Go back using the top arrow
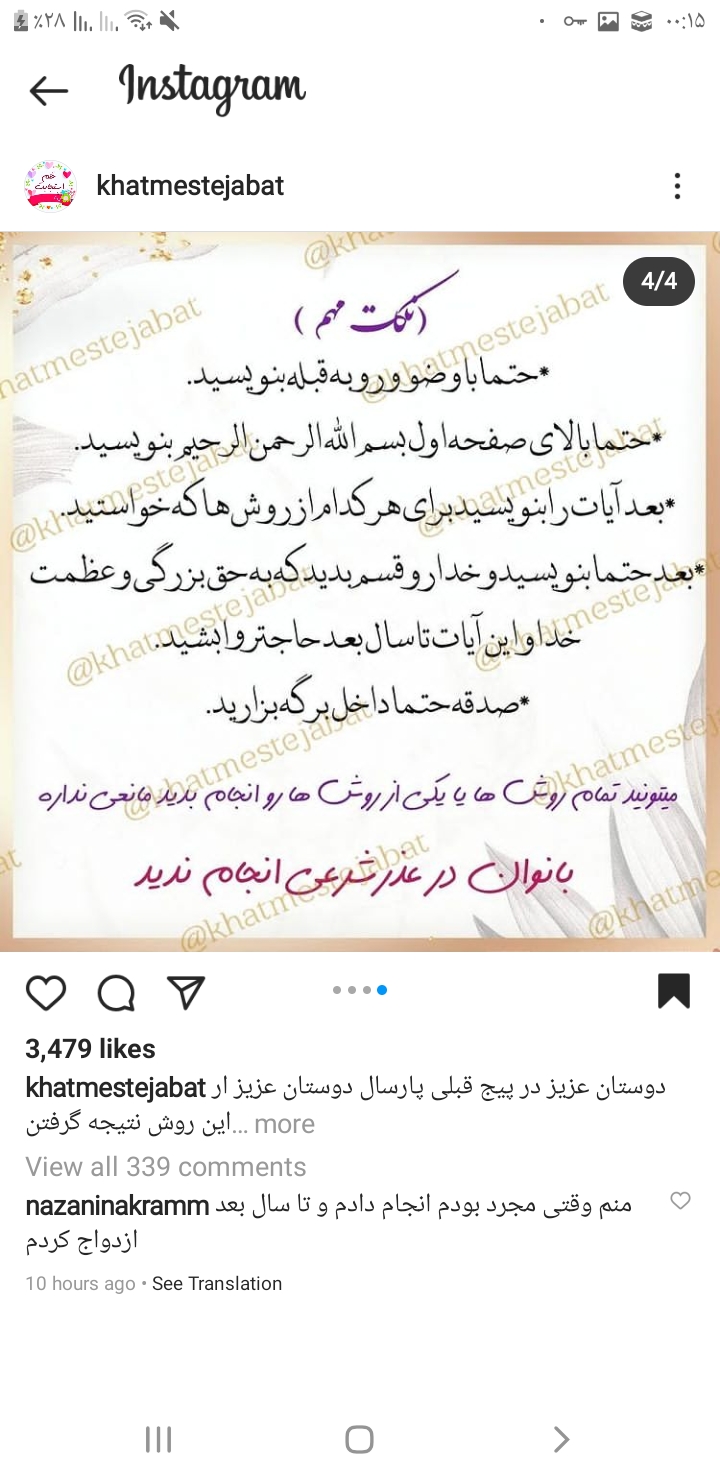The image size is (720, 1480). coord(48,91)
